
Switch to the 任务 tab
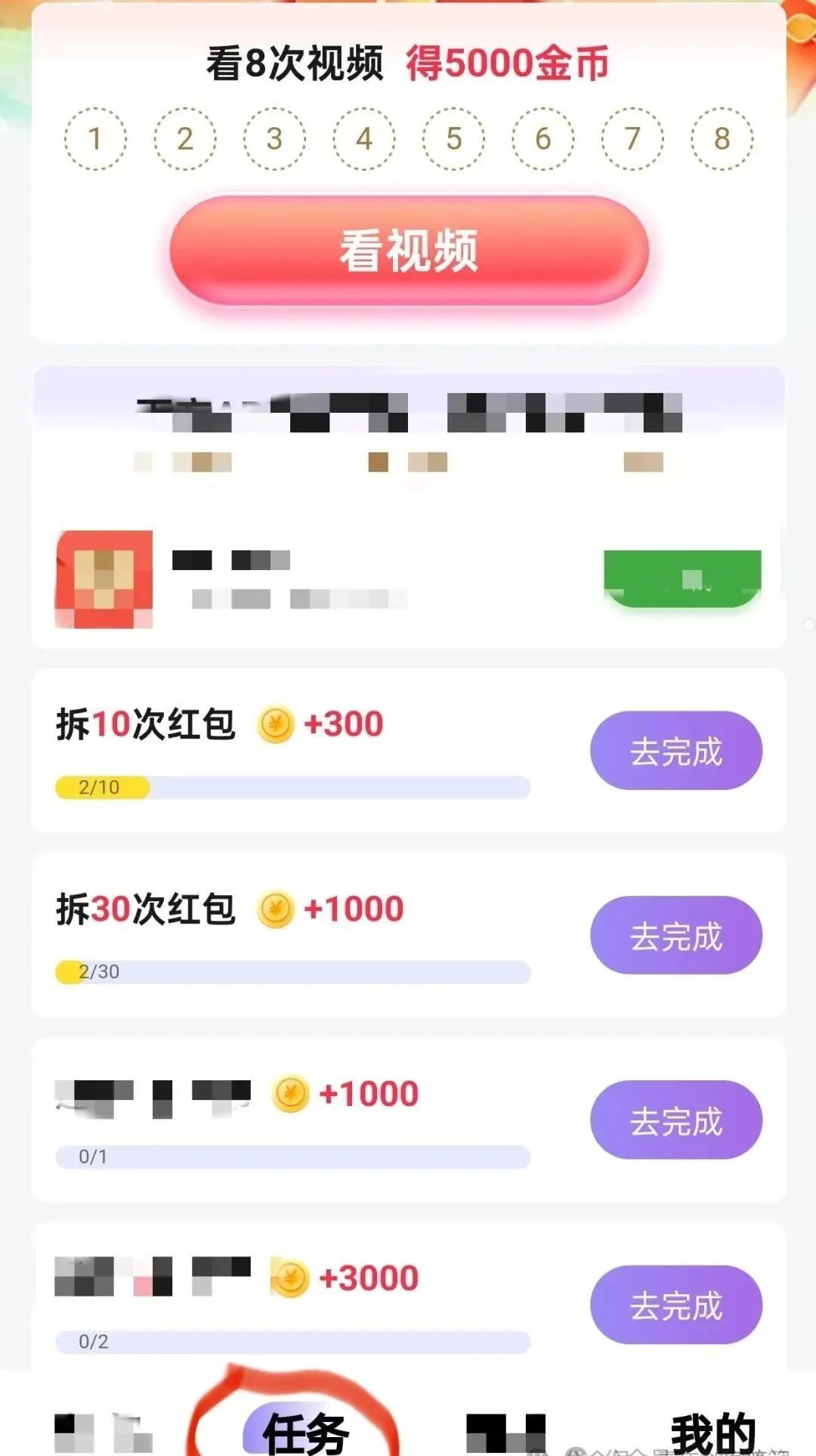pos(305,1431)
